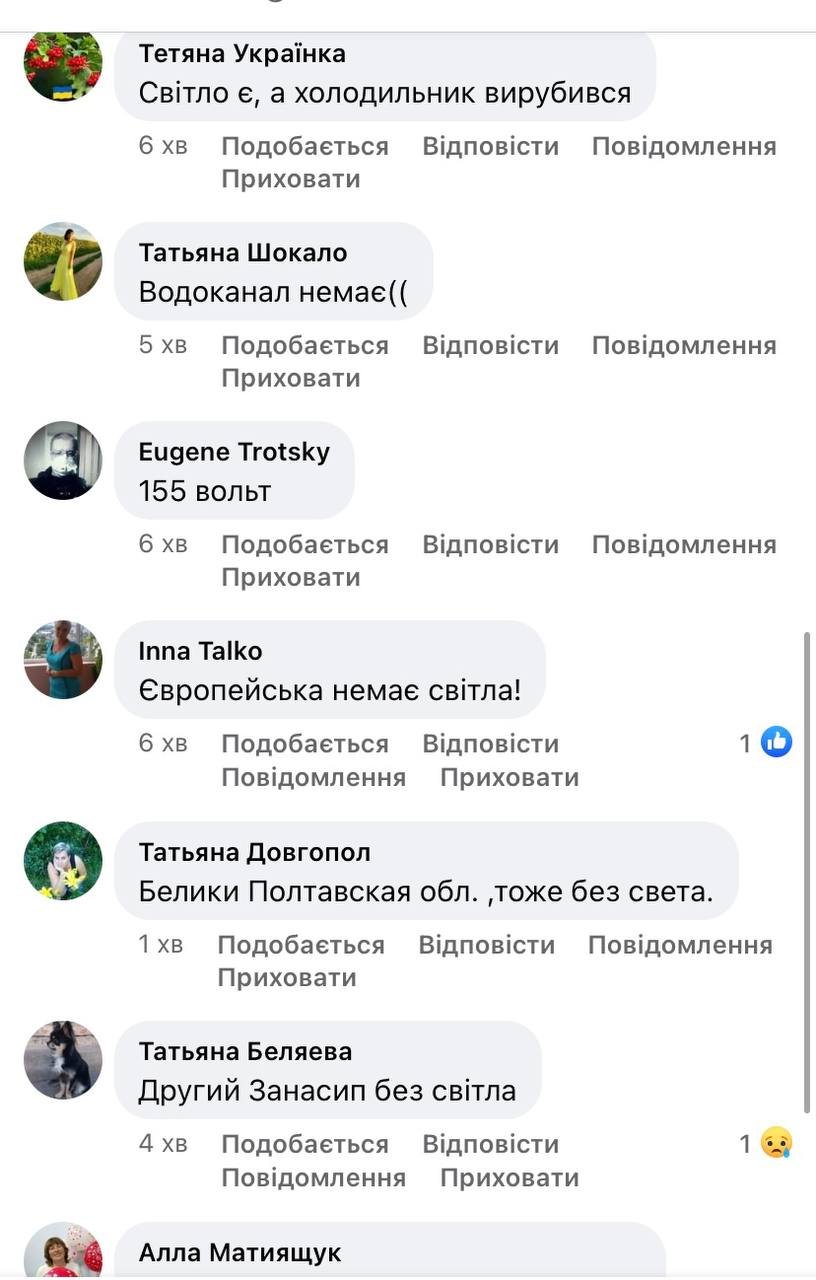The image size is (816, 1280).
Task: Send a message to Eugene Trotsky
Action: tap(683, 544)
